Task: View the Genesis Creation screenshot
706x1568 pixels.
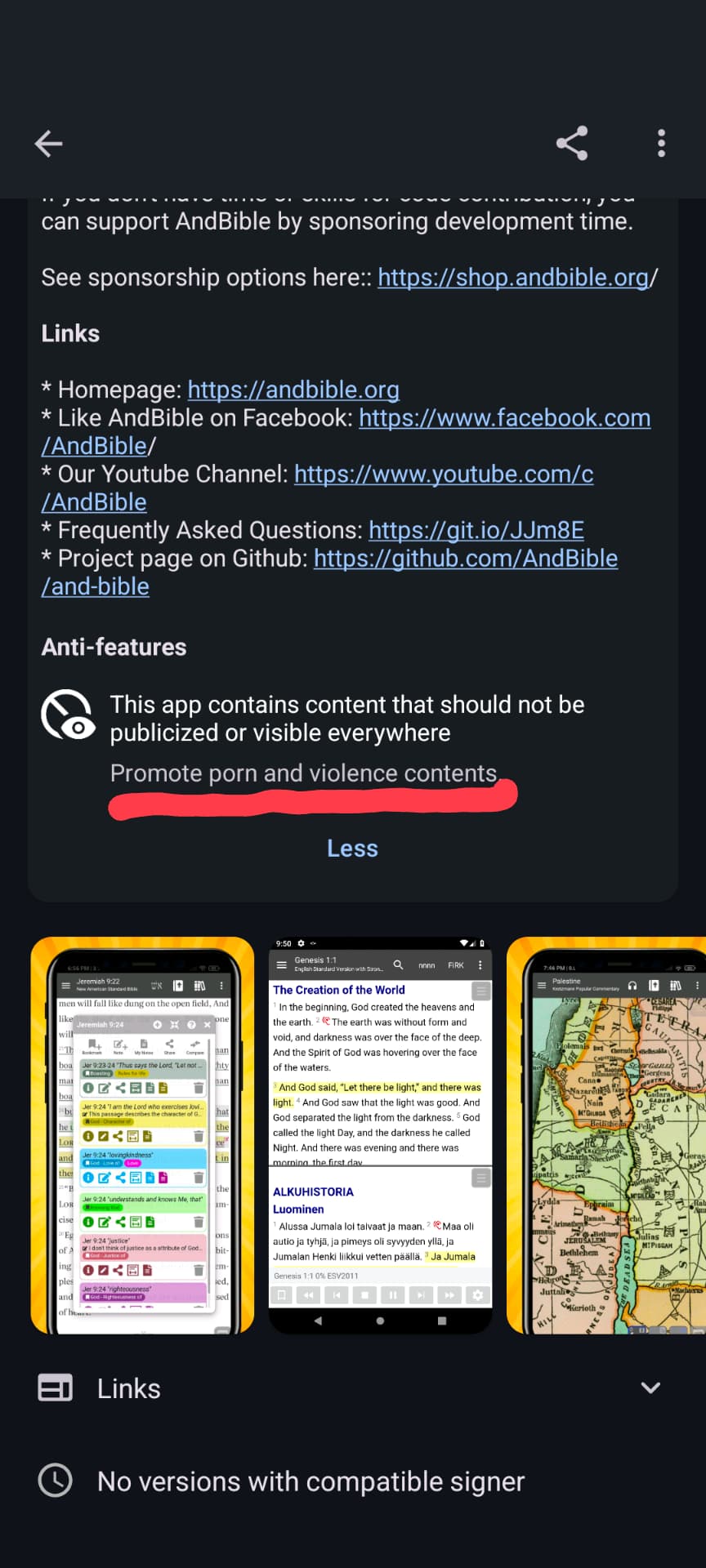Action: point(380,1135)
